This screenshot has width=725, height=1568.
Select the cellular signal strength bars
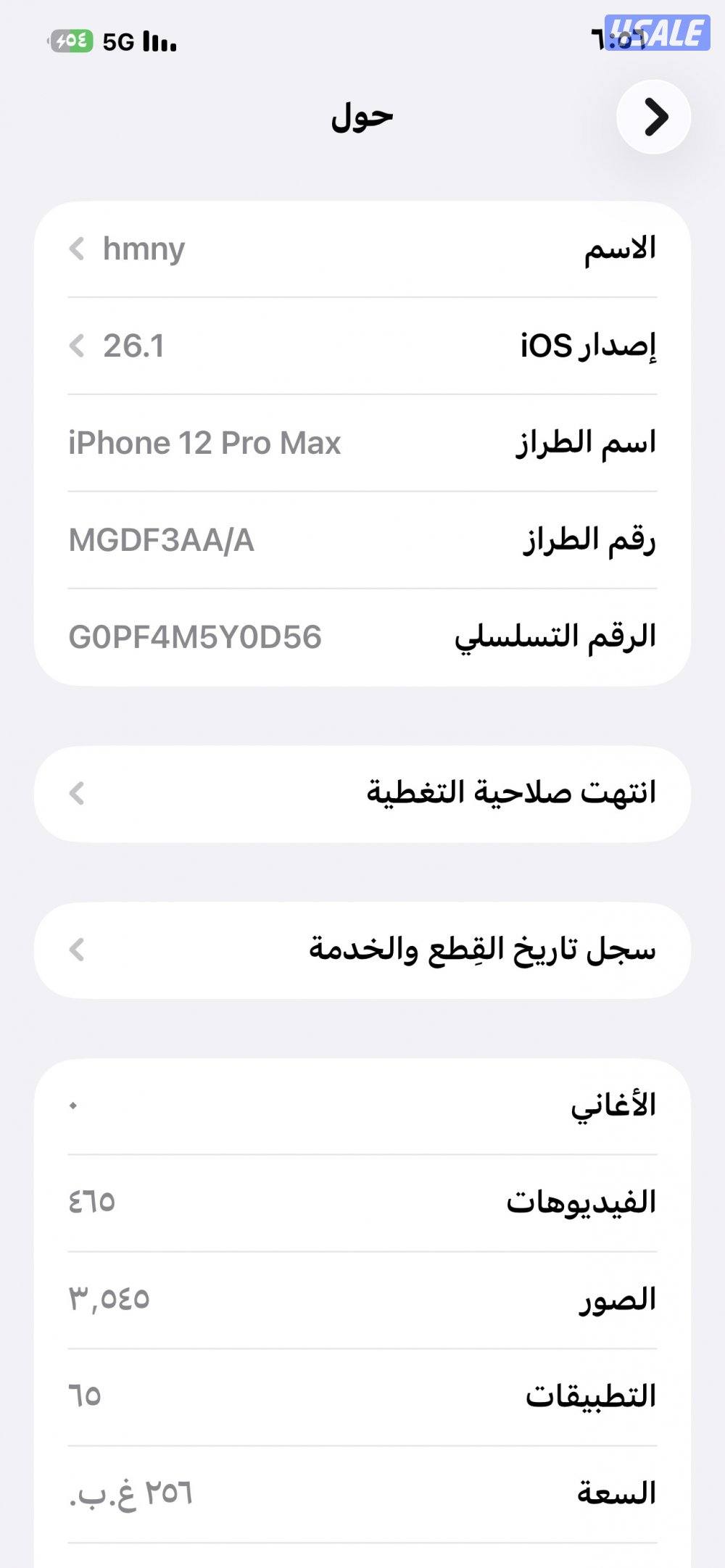click(159, 40)
